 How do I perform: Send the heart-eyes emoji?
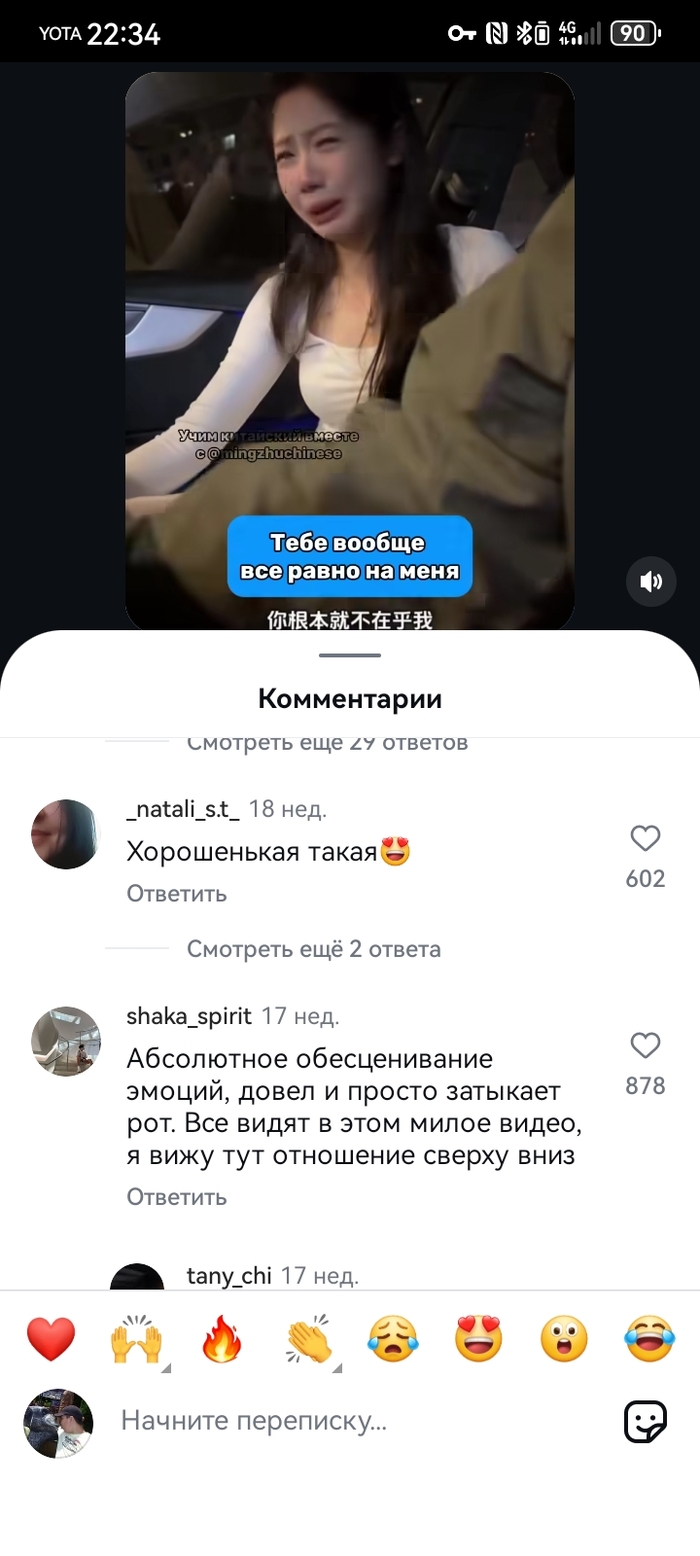pos(479,1340)
